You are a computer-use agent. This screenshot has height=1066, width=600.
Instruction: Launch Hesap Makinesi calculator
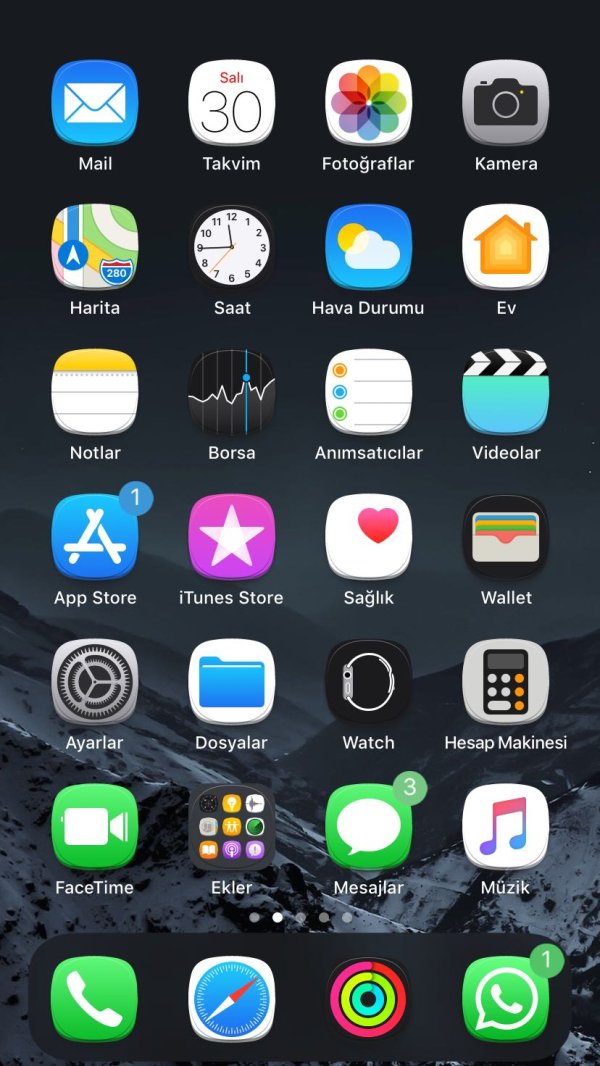506,682
